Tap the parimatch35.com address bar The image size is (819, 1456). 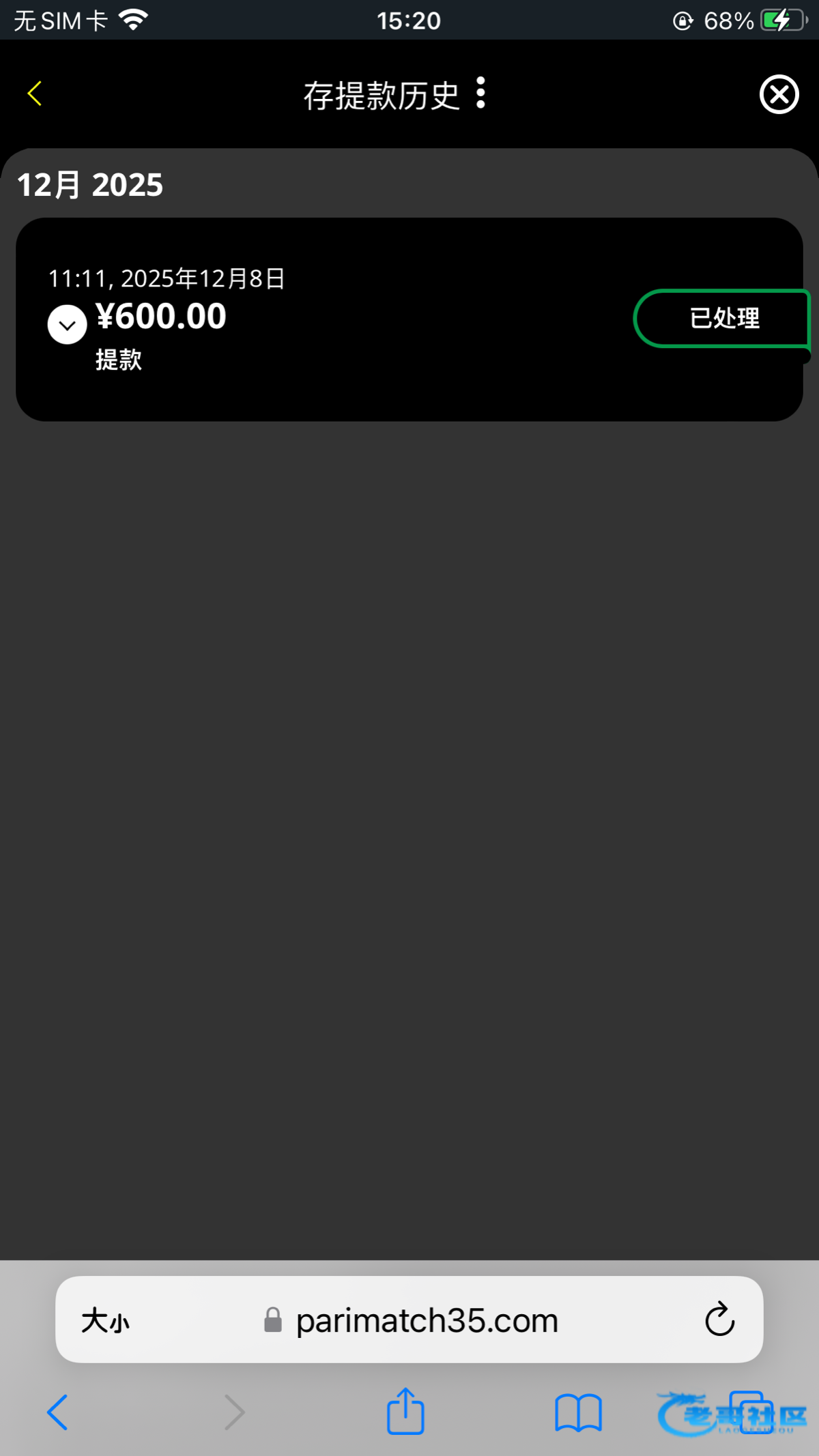point(427,1321)
